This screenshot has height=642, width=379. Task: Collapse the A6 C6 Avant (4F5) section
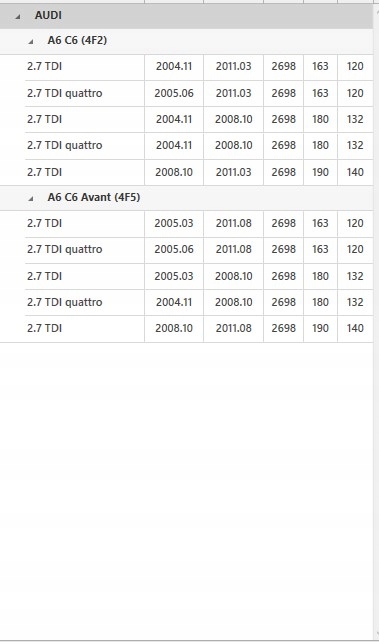pos(31,199)
